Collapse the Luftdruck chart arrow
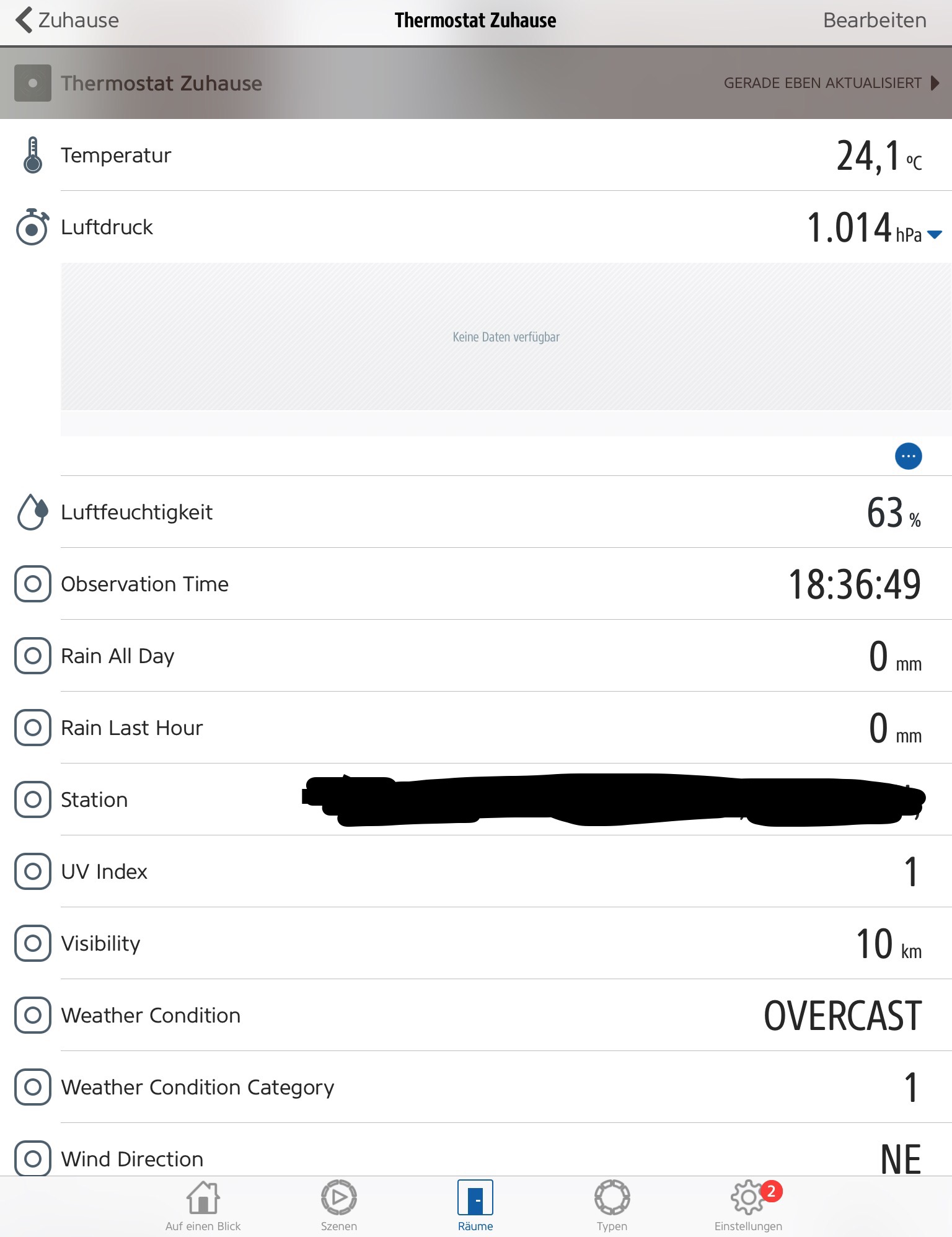 935,234
